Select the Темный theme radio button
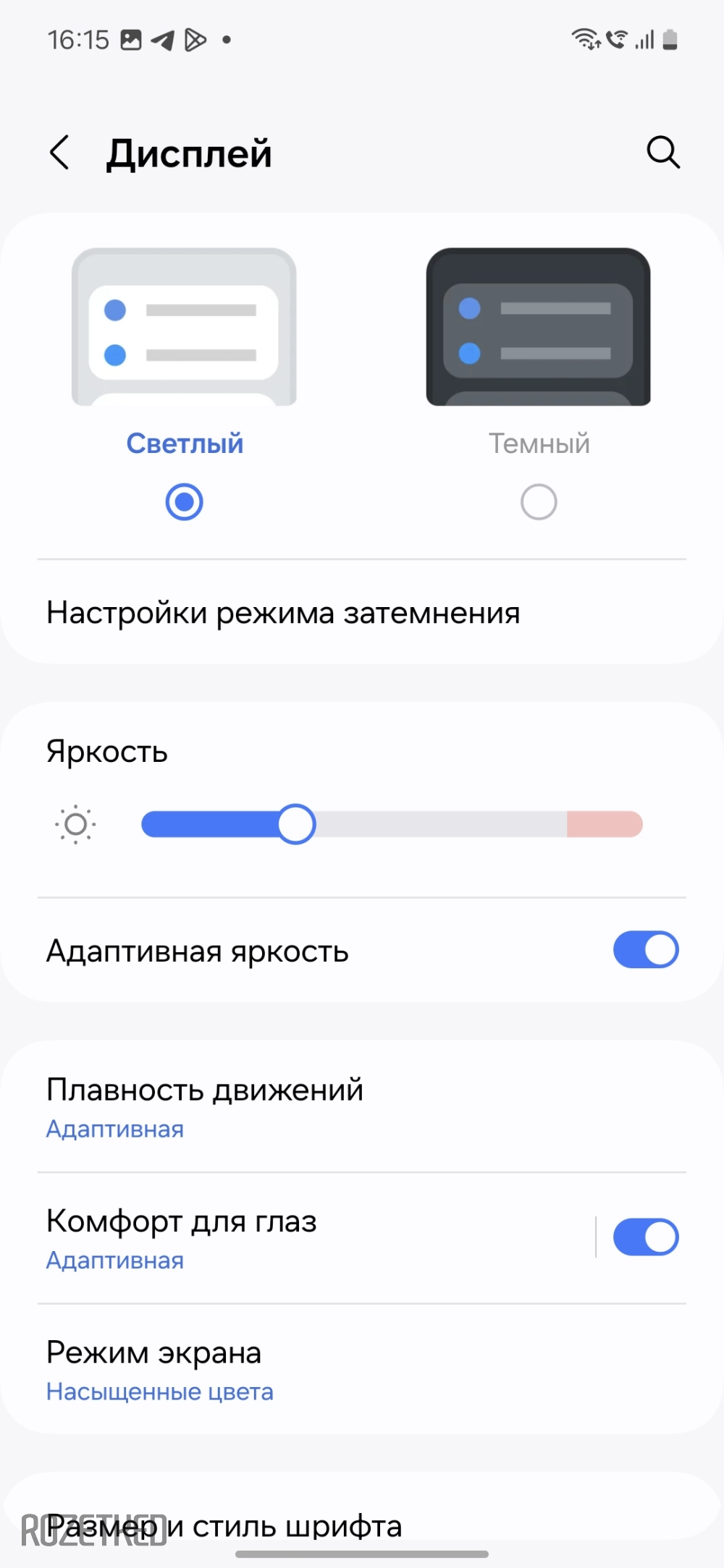Screen dimensions: 724x1568 [x=539, y=501]
